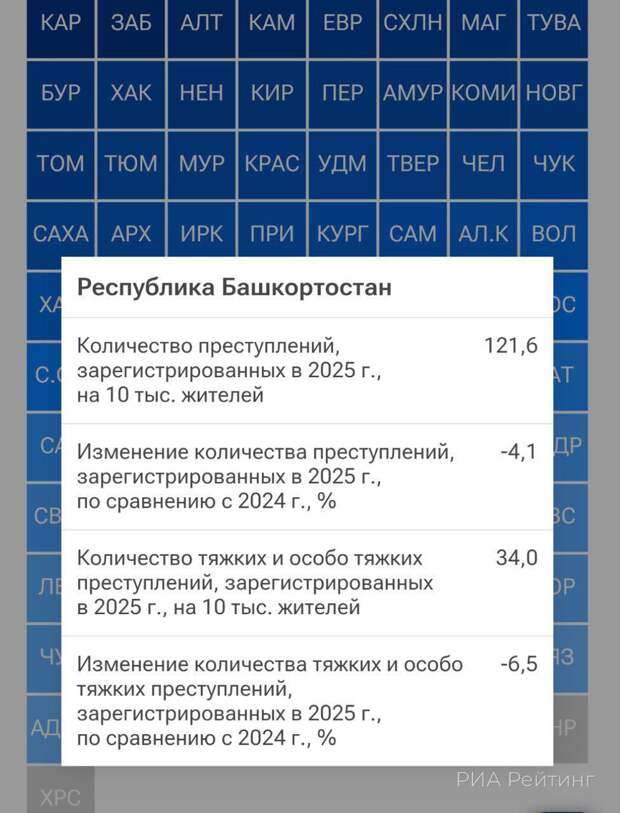
Task: Tap the ХАК region tile
Action: [x=131, y=93]
